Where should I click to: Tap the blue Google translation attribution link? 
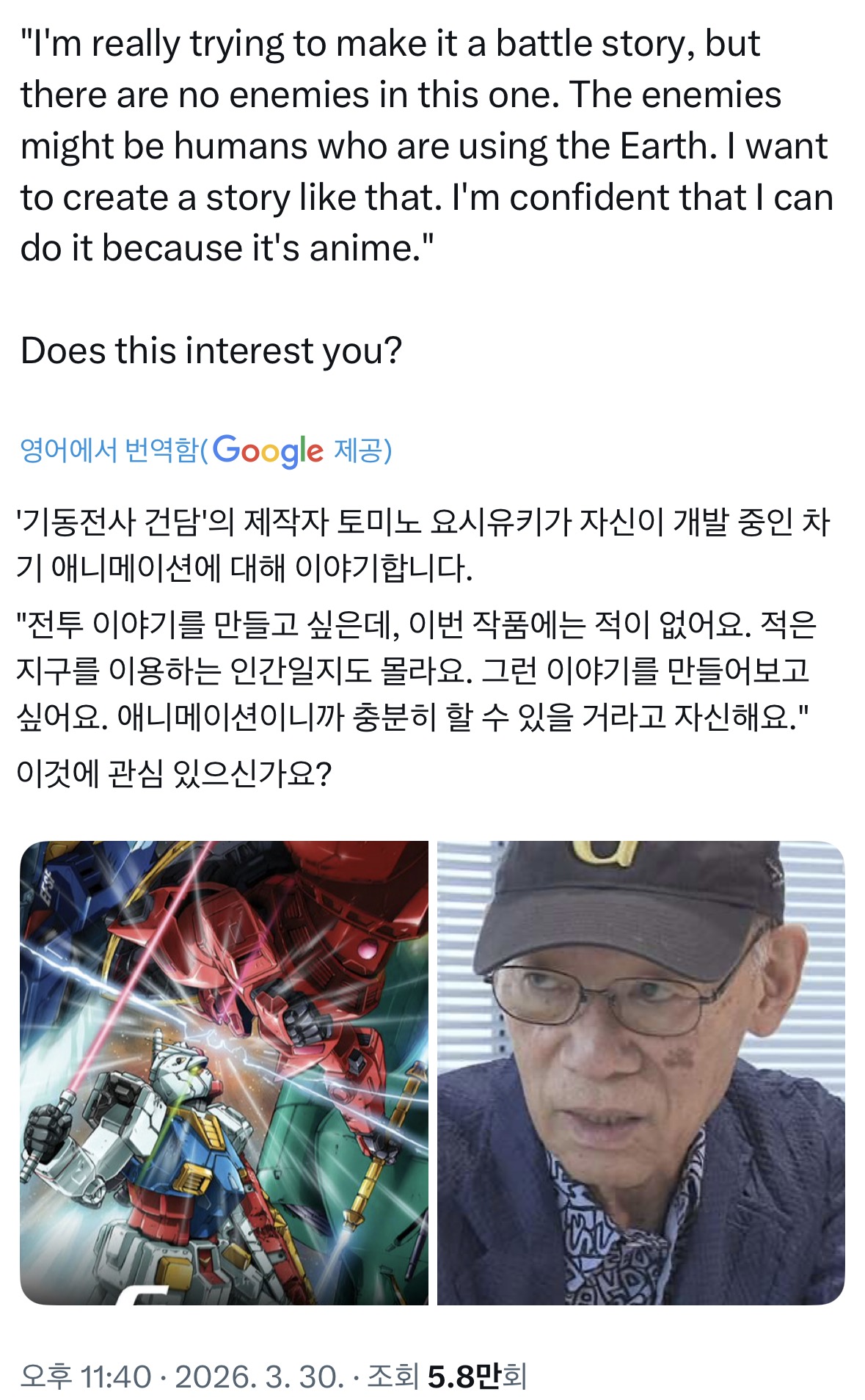[206, 450]
